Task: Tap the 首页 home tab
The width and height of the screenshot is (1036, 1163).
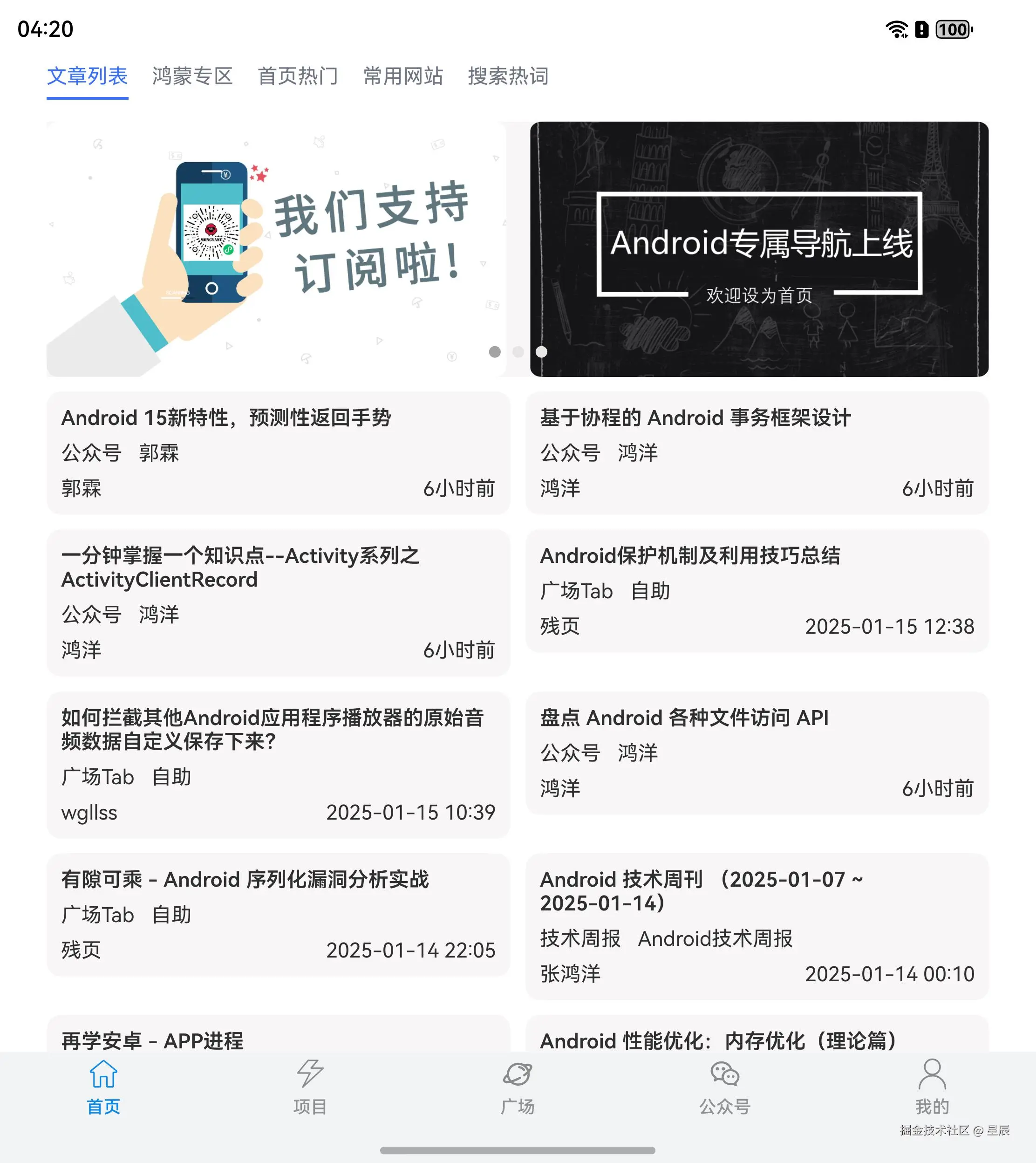Action: pos(103,1087)
